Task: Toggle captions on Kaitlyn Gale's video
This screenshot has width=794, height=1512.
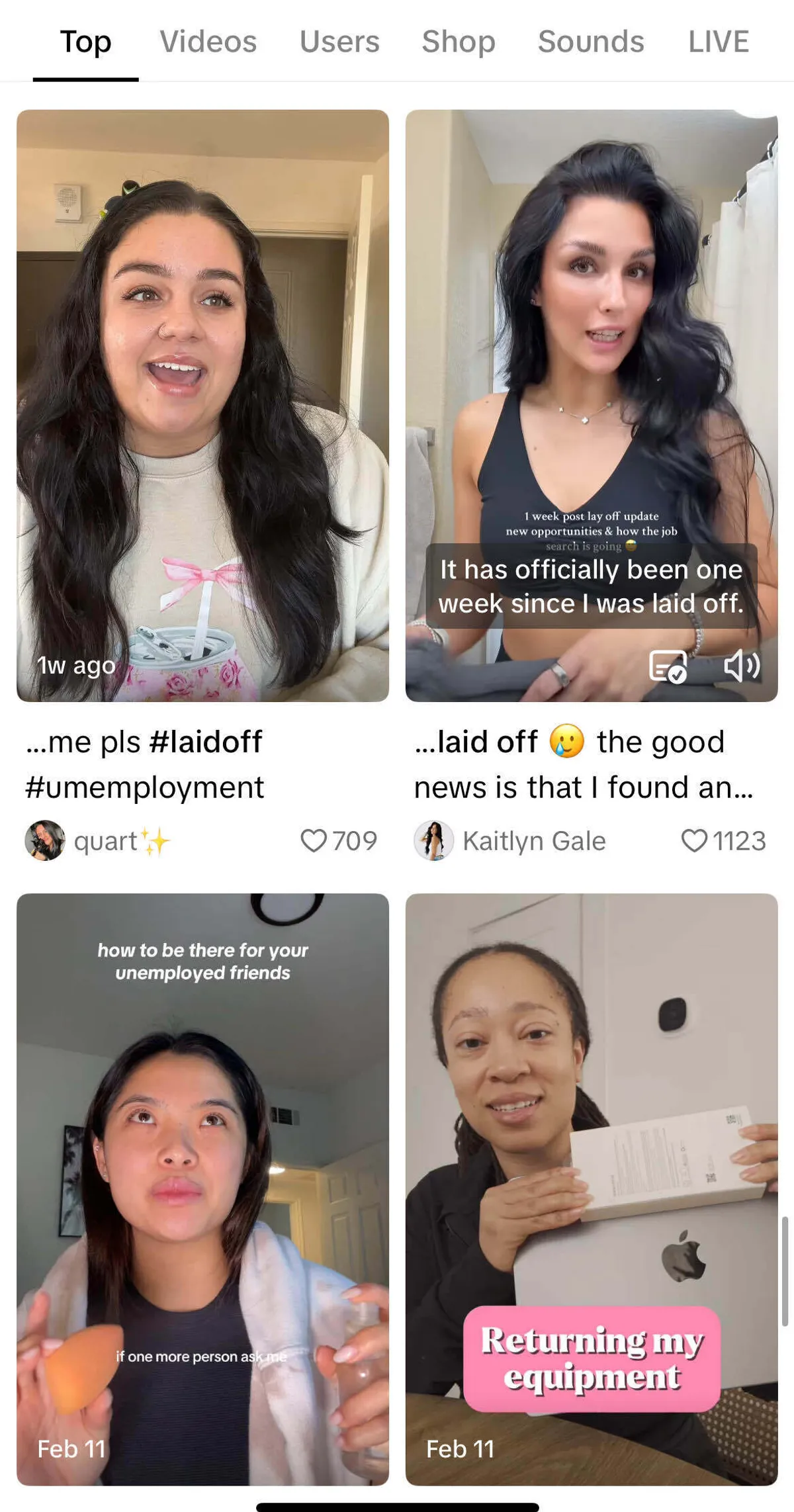Action: pos(668,666)
